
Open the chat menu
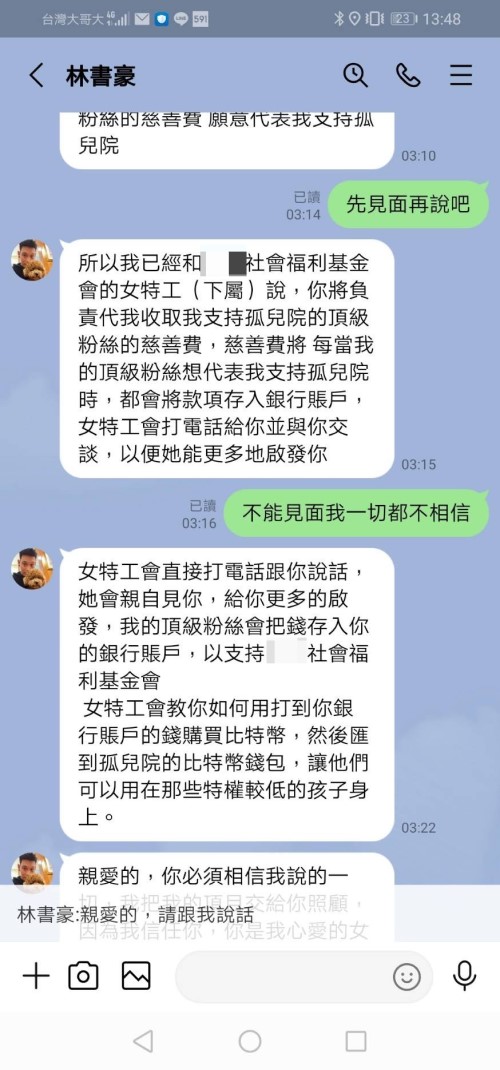[461, 75]
